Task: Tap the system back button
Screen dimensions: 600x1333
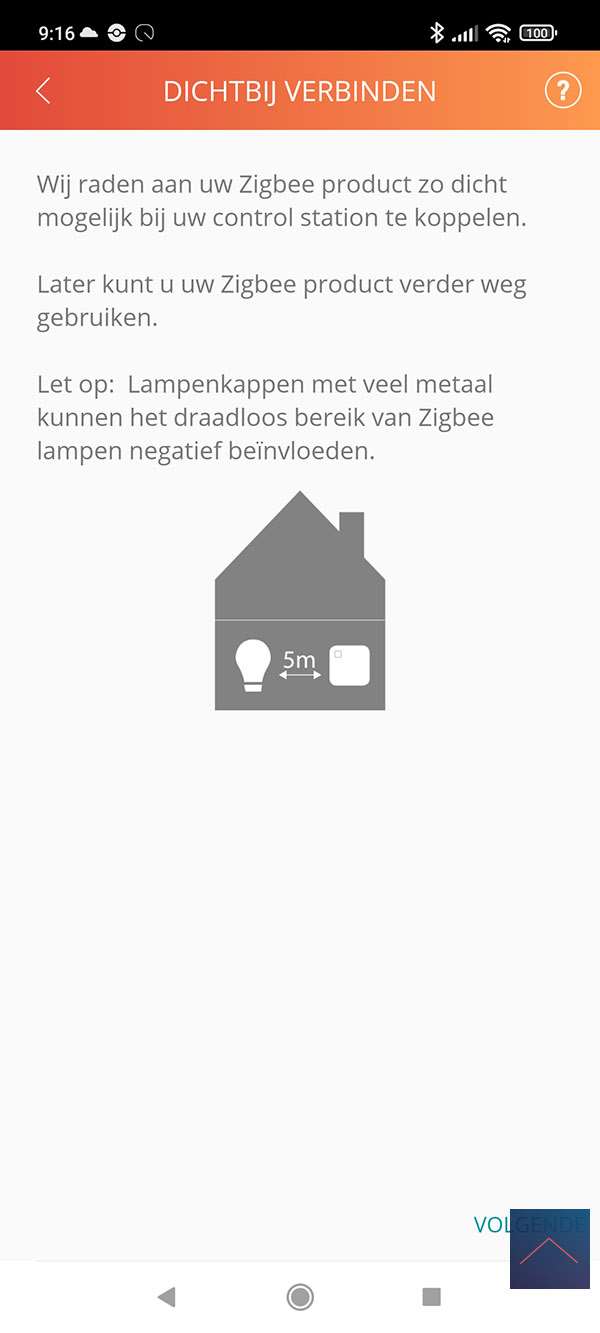Action: coord(166,1297)
